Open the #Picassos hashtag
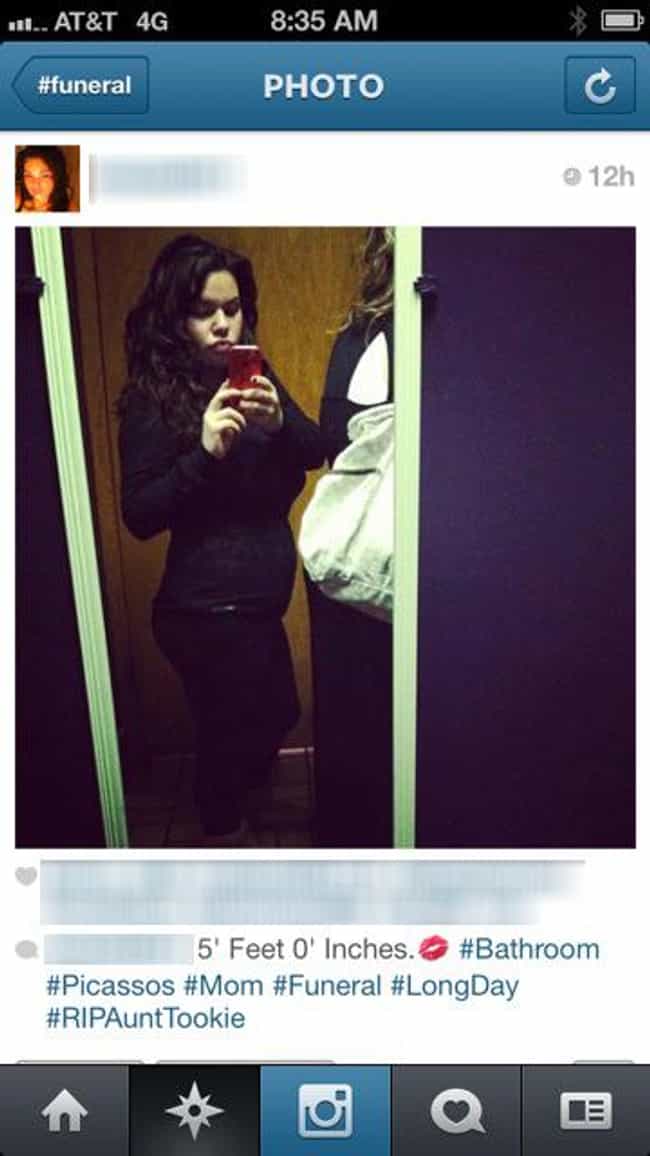This screenshot has height=1156, width=650. click(110, 985)
